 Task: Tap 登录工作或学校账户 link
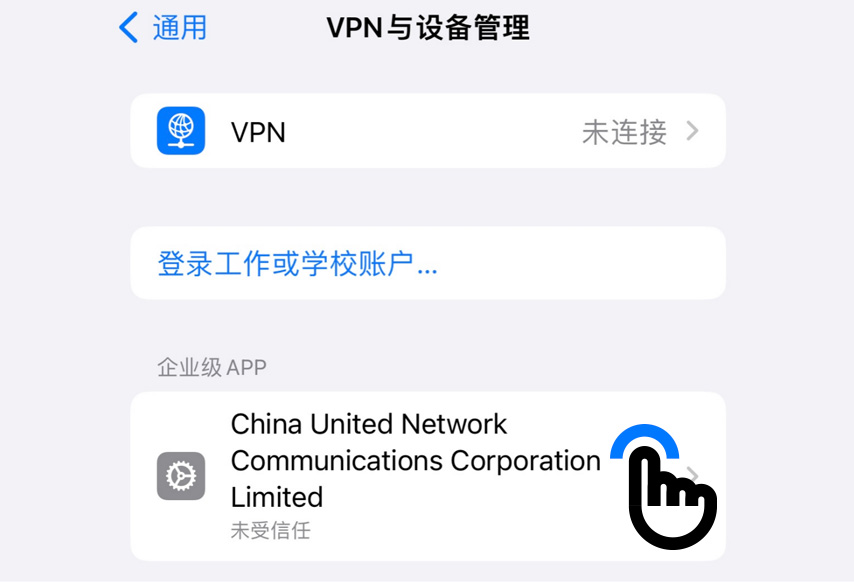point(298,264)
